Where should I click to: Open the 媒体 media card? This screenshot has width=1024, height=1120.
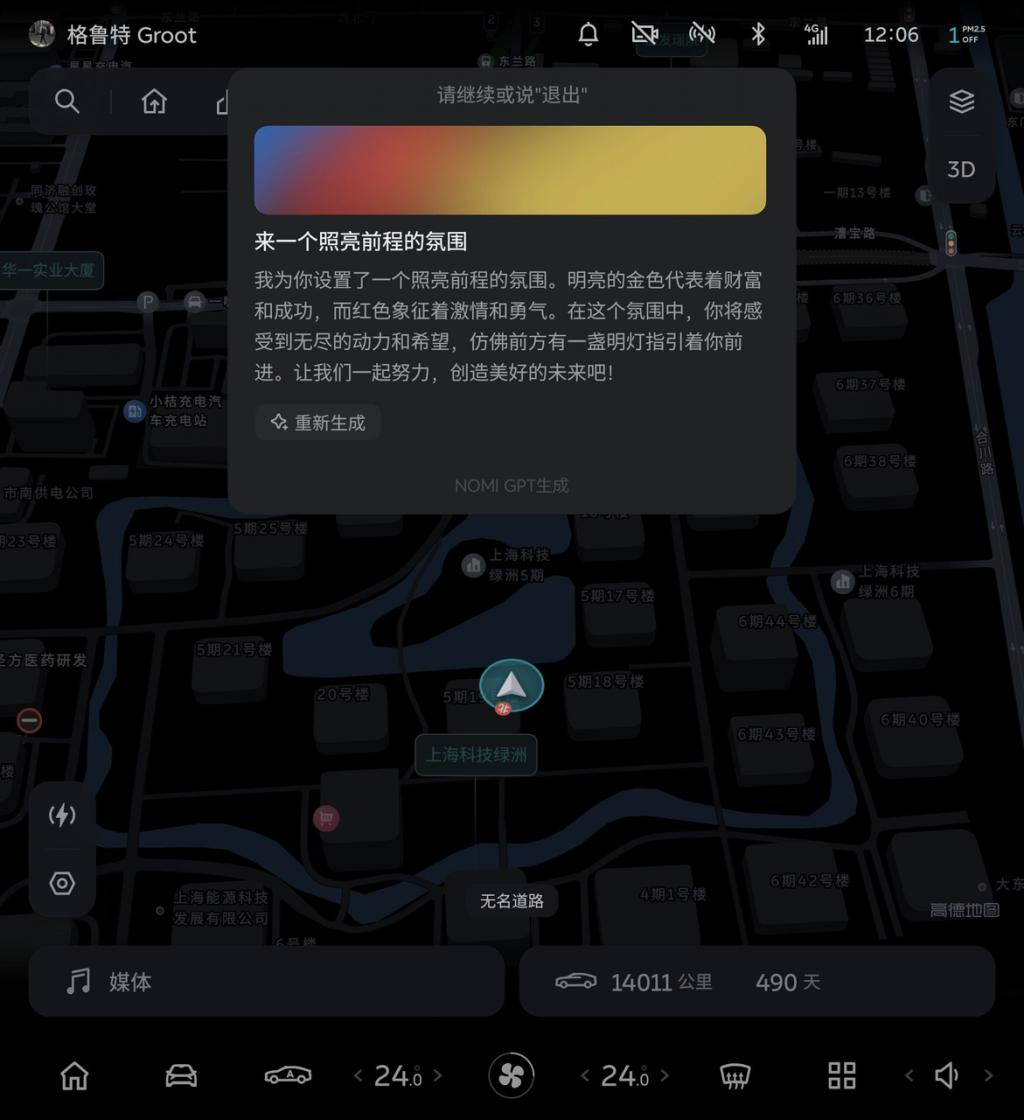266,982
